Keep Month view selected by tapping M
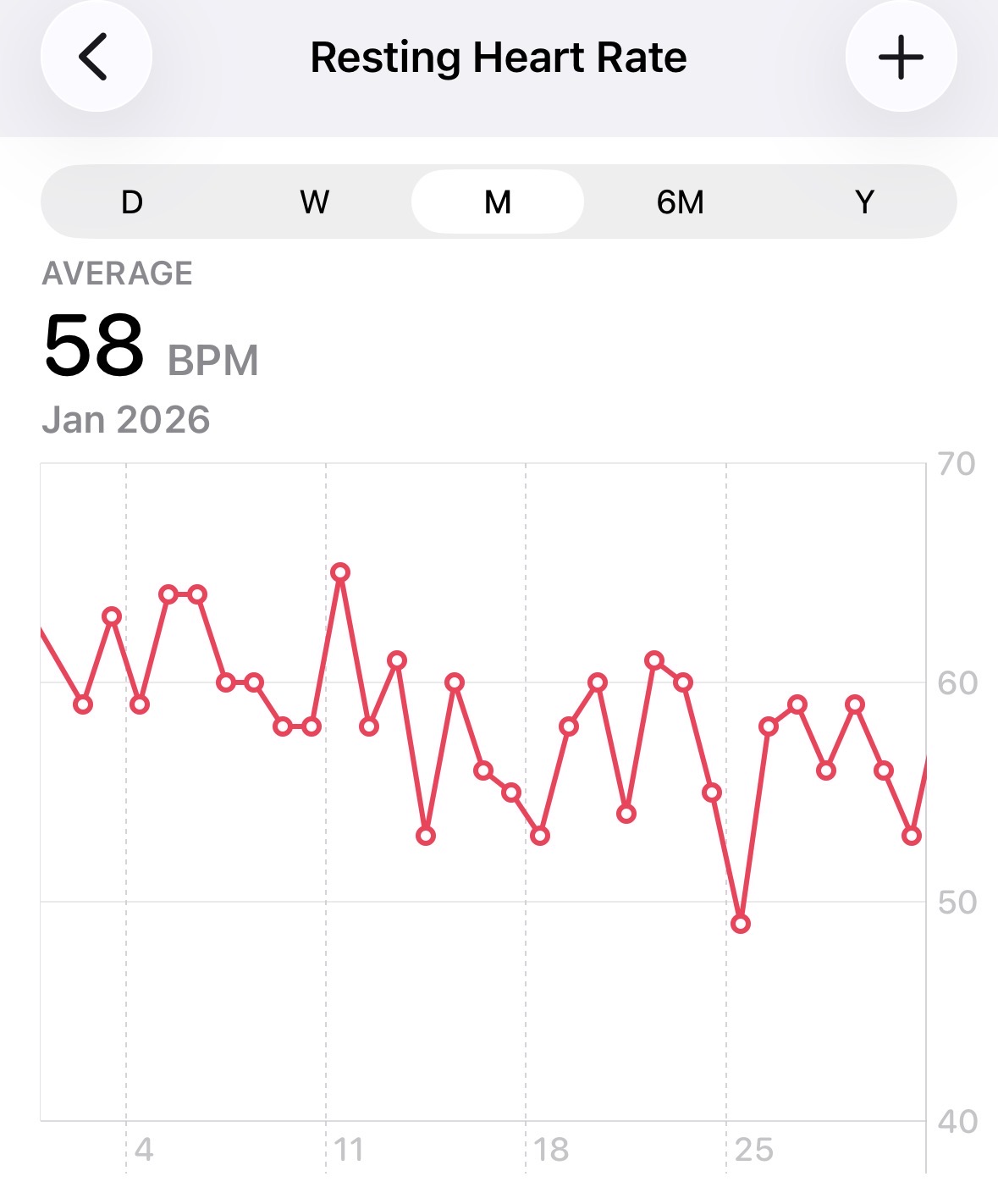 pos(499,202)
